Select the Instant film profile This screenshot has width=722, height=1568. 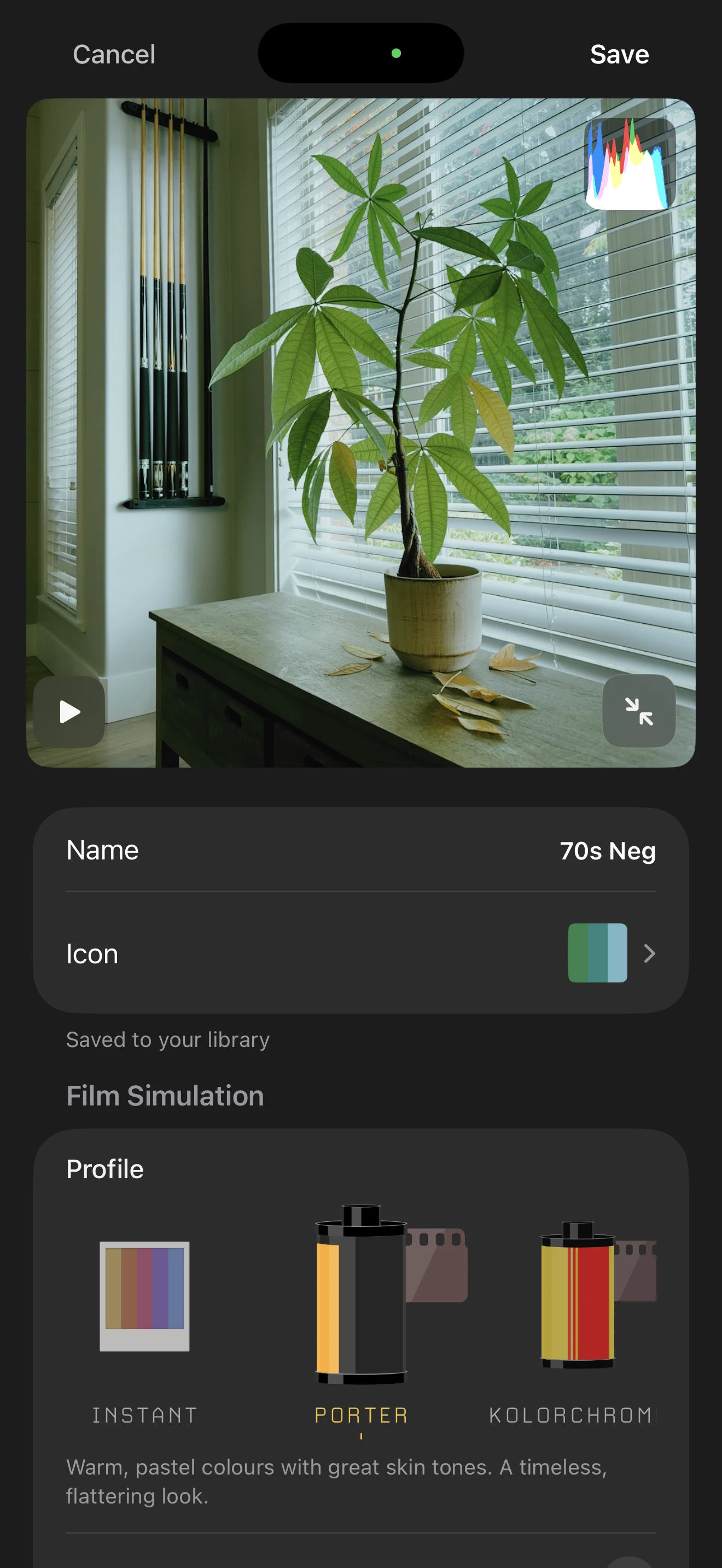(x=145, y=1315)
